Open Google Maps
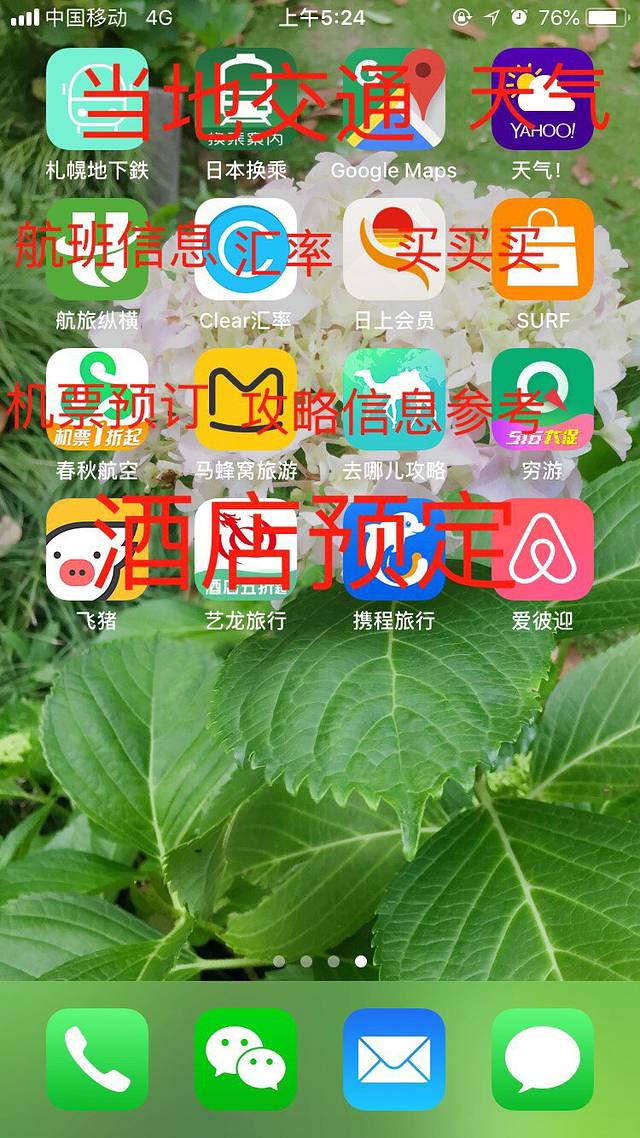The width and height of the screenshot is (640, 1138). (394, 98)
